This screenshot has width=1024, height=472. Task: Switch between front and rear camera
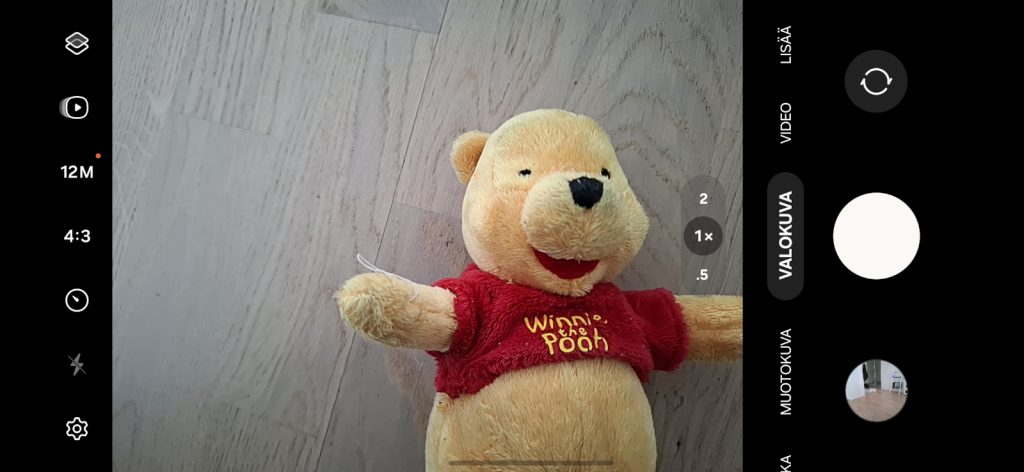(876, 81)
